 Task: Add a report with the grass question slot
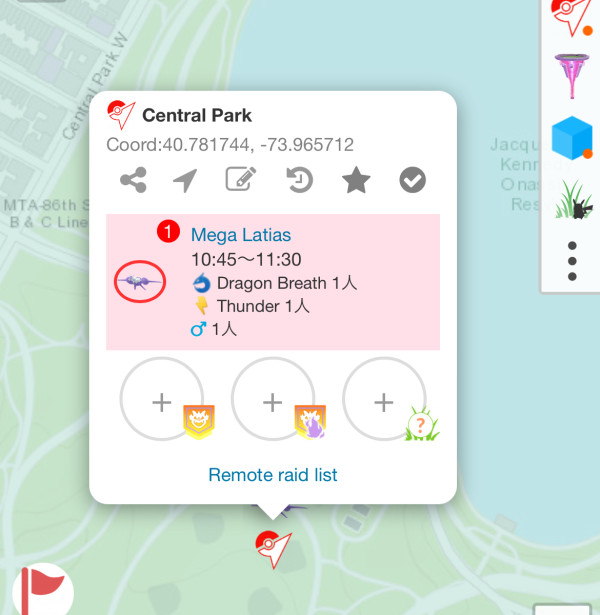click(385, 402)
